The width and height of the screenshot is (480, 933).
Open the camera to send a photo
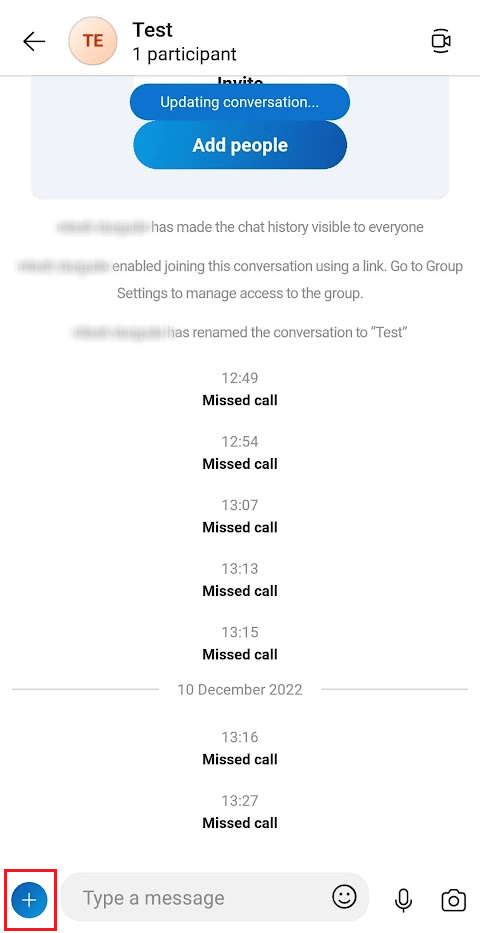point(454,900)
